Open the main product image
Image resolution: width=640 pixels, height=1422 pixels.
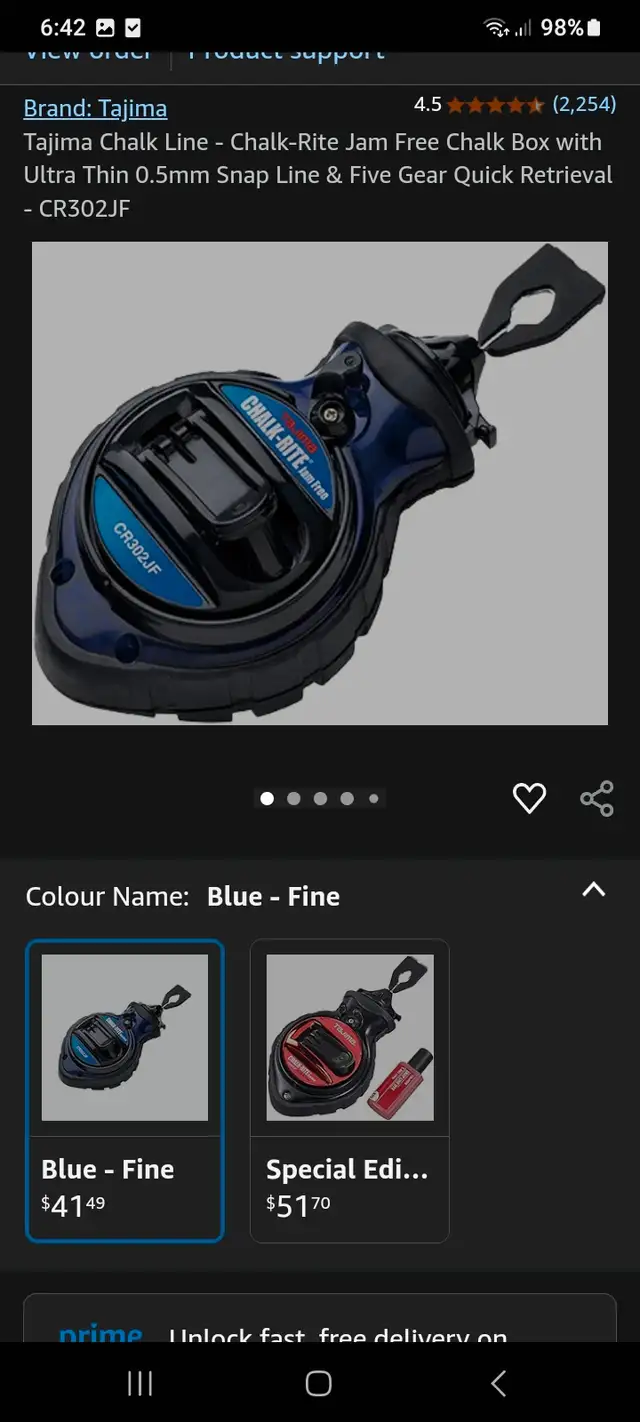pyautogui.click(x=320, y=483)
